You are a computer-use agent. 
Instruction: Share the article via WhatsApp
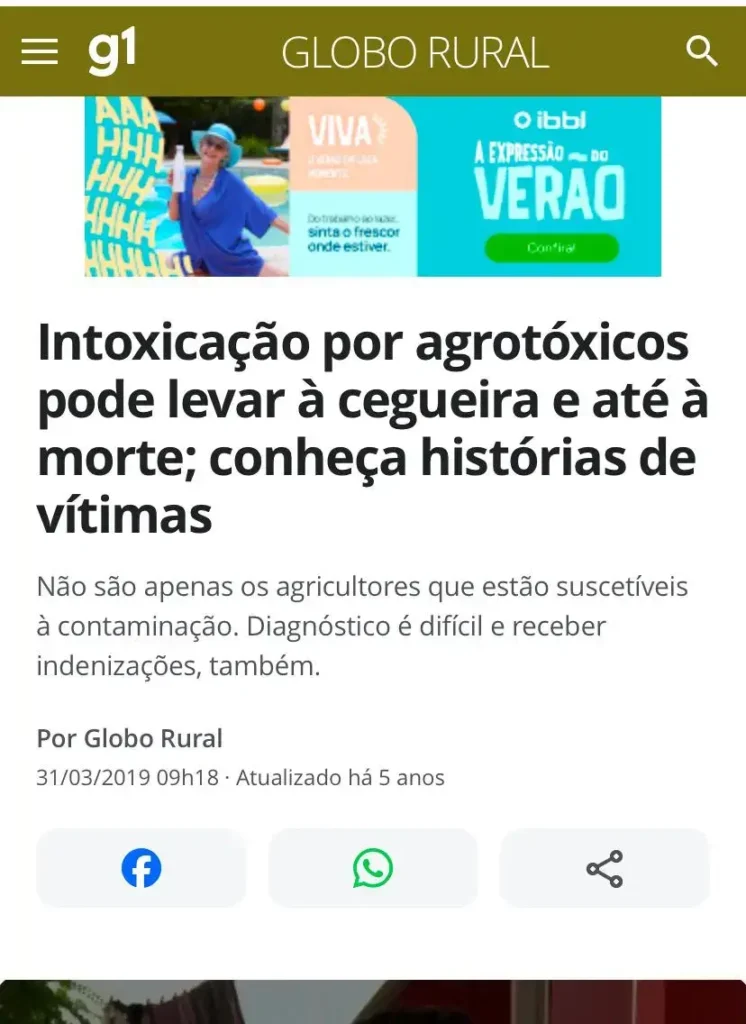point(373,868)
